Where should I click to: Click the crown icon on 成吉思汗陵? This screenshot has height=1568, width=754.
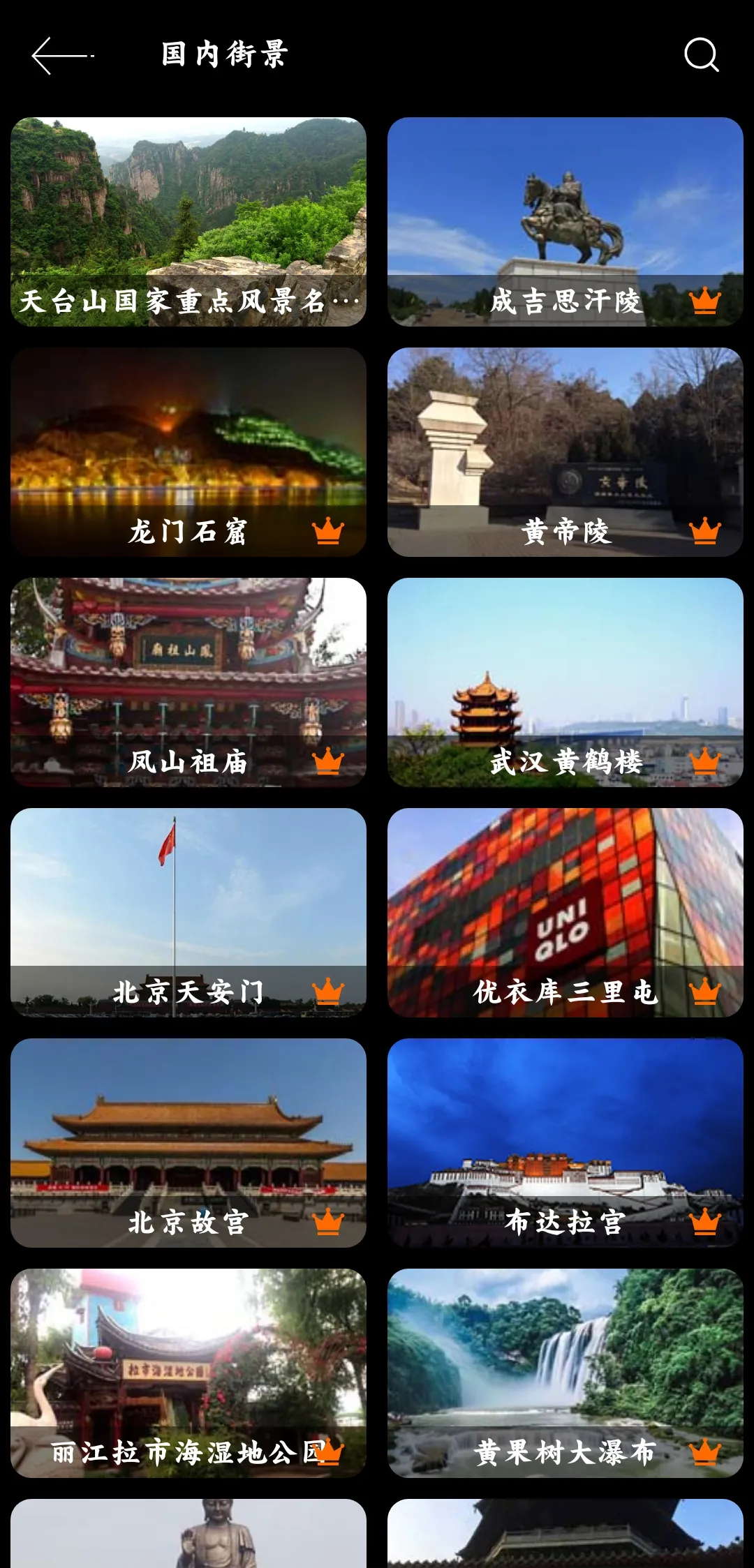pos(705,301)
